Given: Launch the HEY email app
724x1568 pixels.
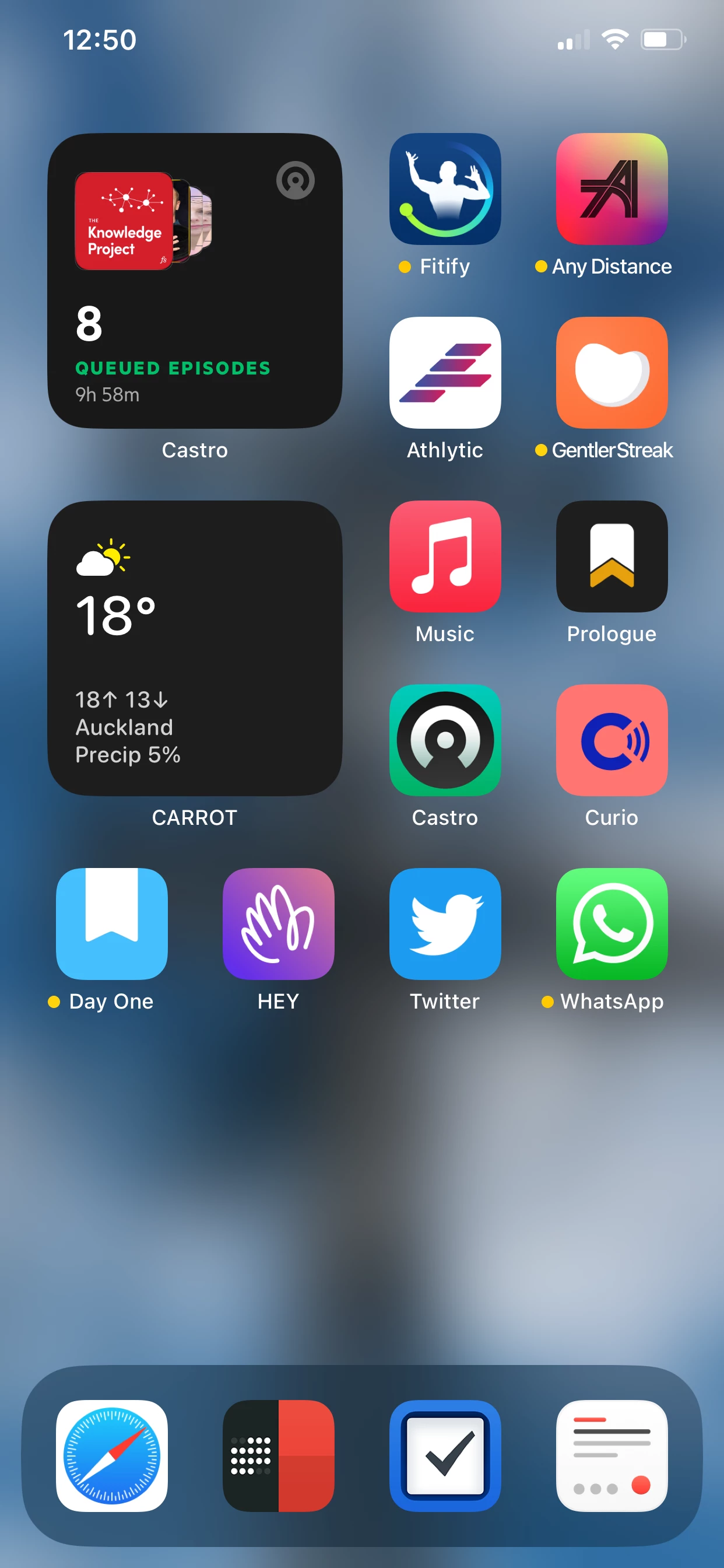Looking at the screenshot, I should coord(278,924).
